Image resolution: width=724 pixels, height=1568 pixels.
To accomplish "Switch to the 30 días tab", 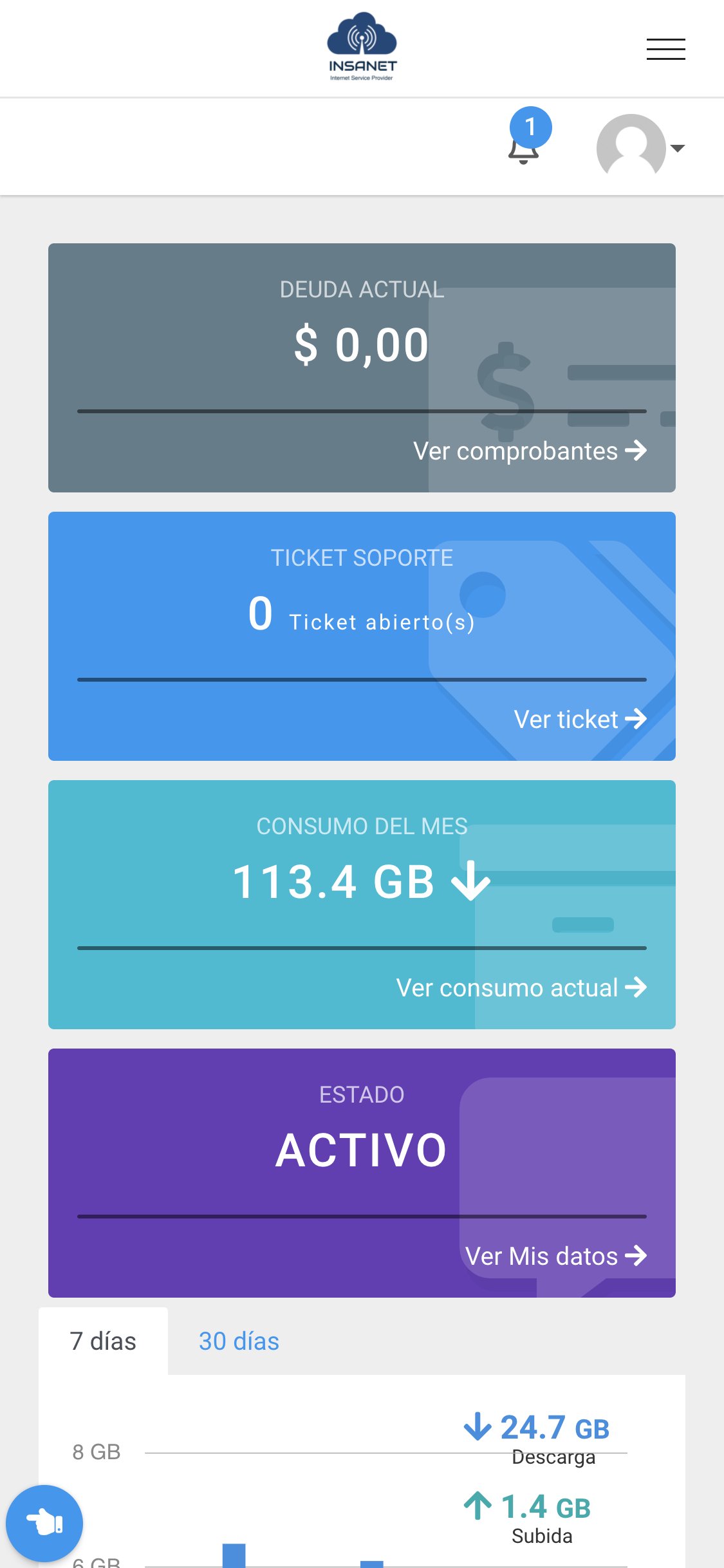I will [x=239, y=1341].
